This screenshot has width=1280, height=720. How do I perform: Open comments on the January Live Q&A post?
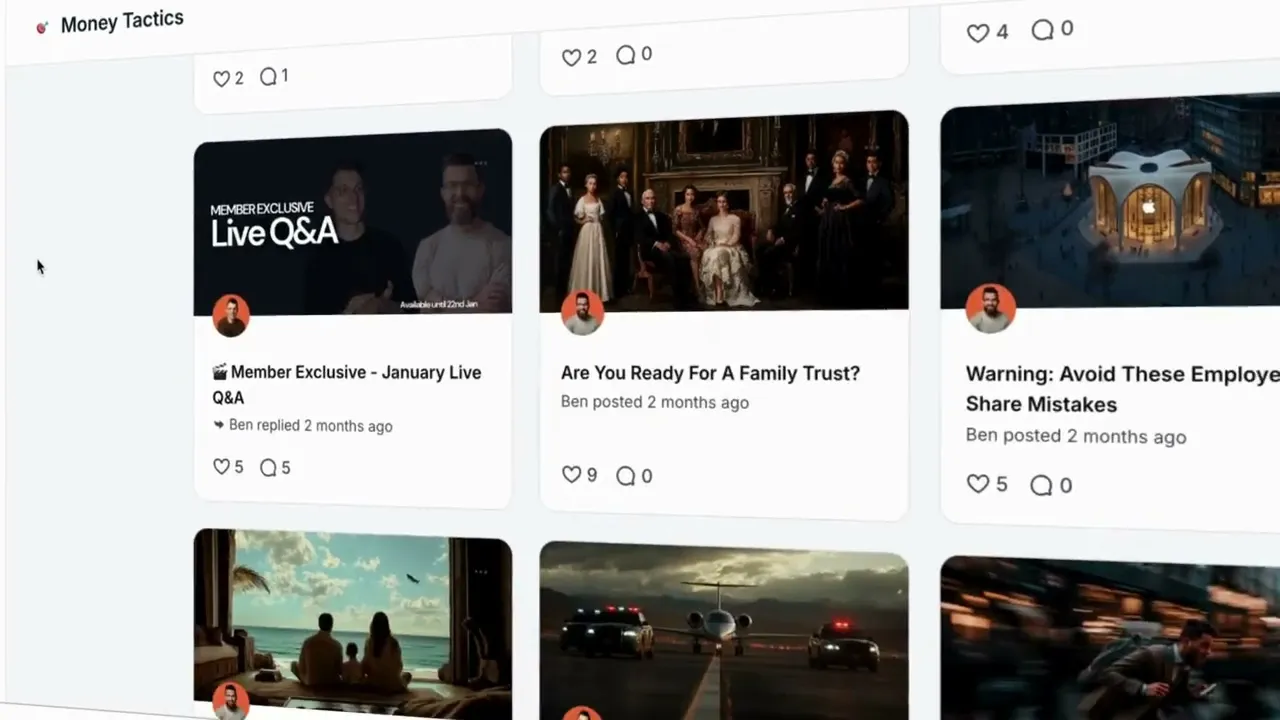(x=268, y=467)
